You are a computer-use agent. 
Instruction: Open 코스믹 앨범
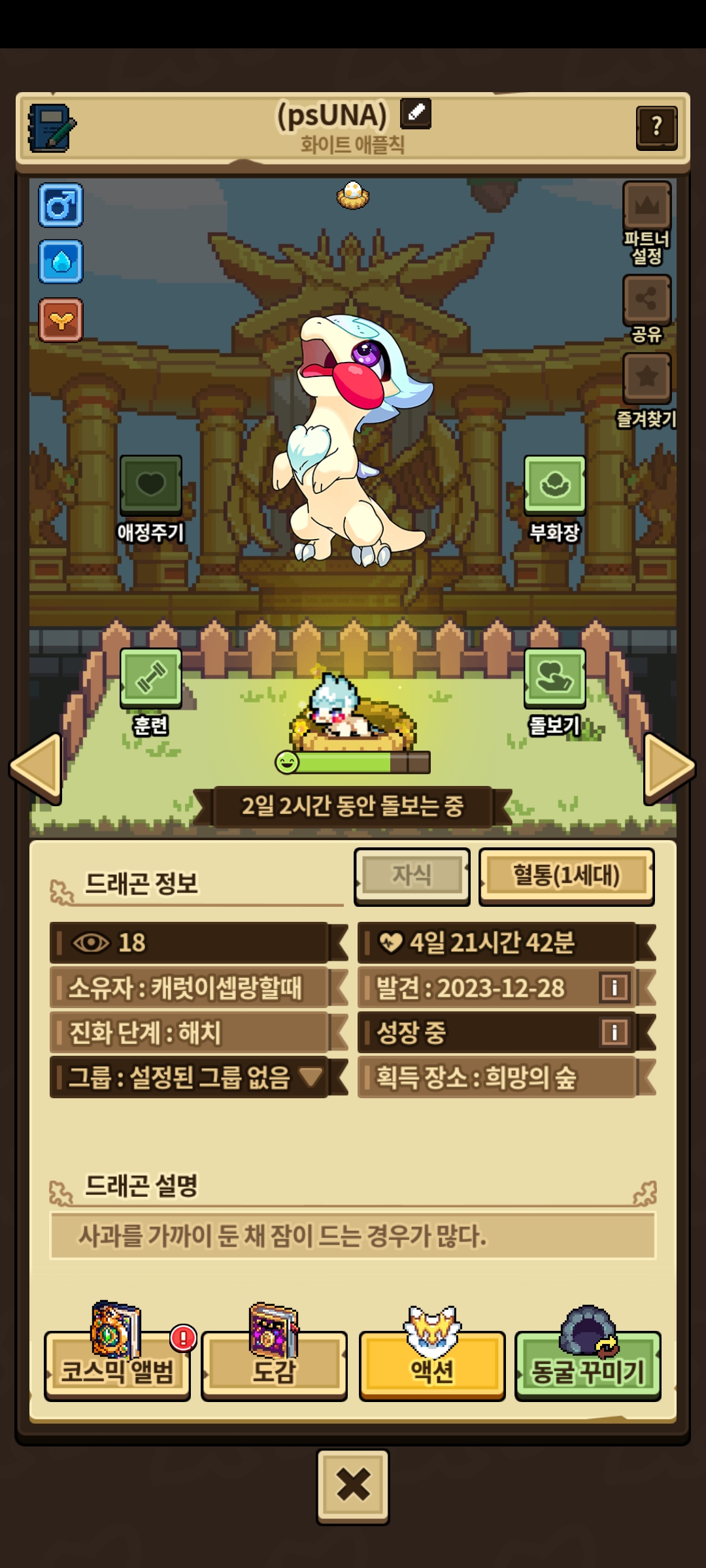[x=118, y=1365]
